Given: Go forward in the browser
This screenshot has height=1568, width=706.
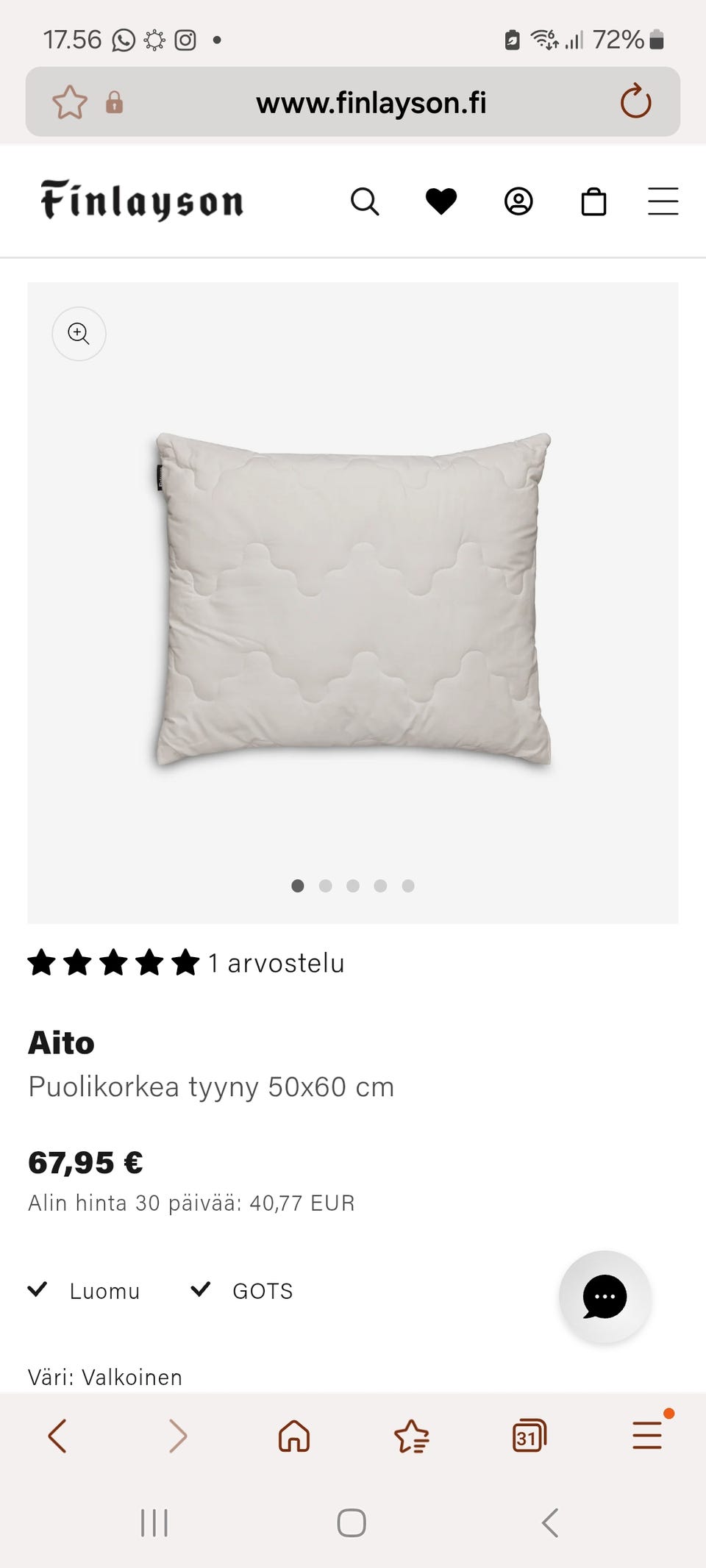Looking at the screenshot, I should pyautogui.click(x=177, y=1435).
